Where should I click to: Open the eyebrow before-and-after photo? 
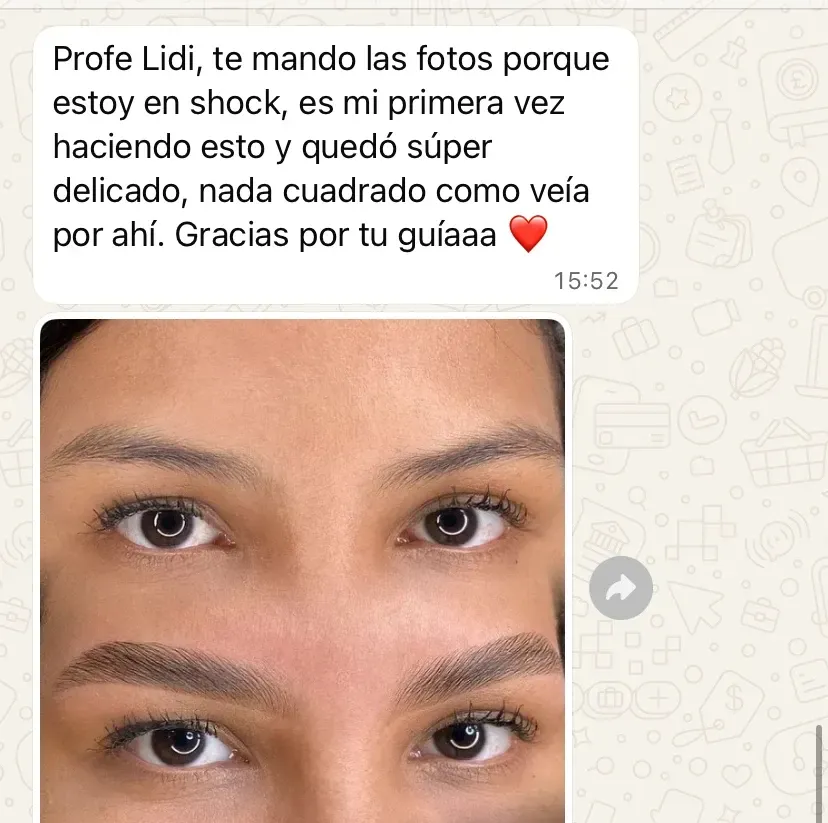302,570
